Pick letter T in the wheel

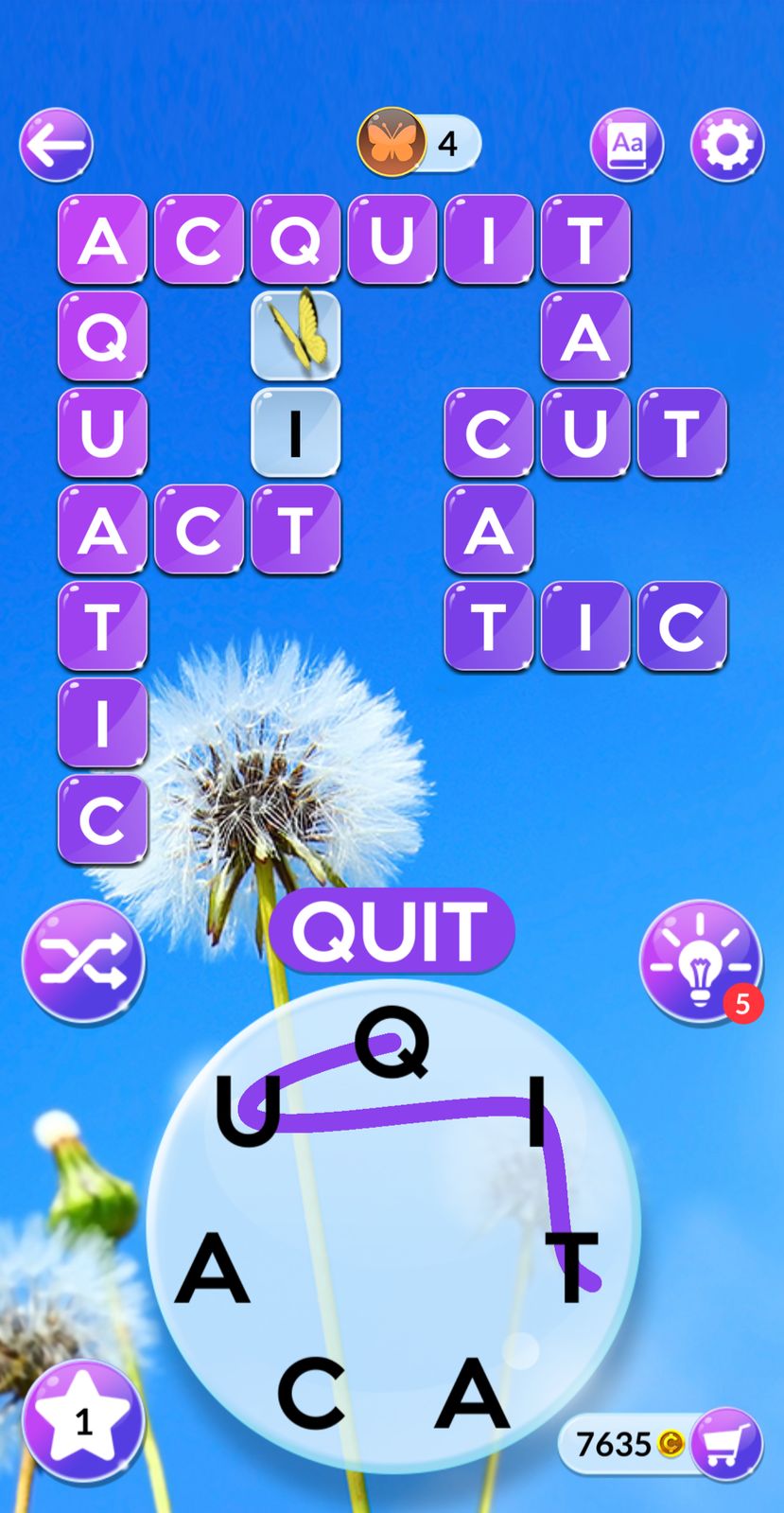coord(574,1266)
